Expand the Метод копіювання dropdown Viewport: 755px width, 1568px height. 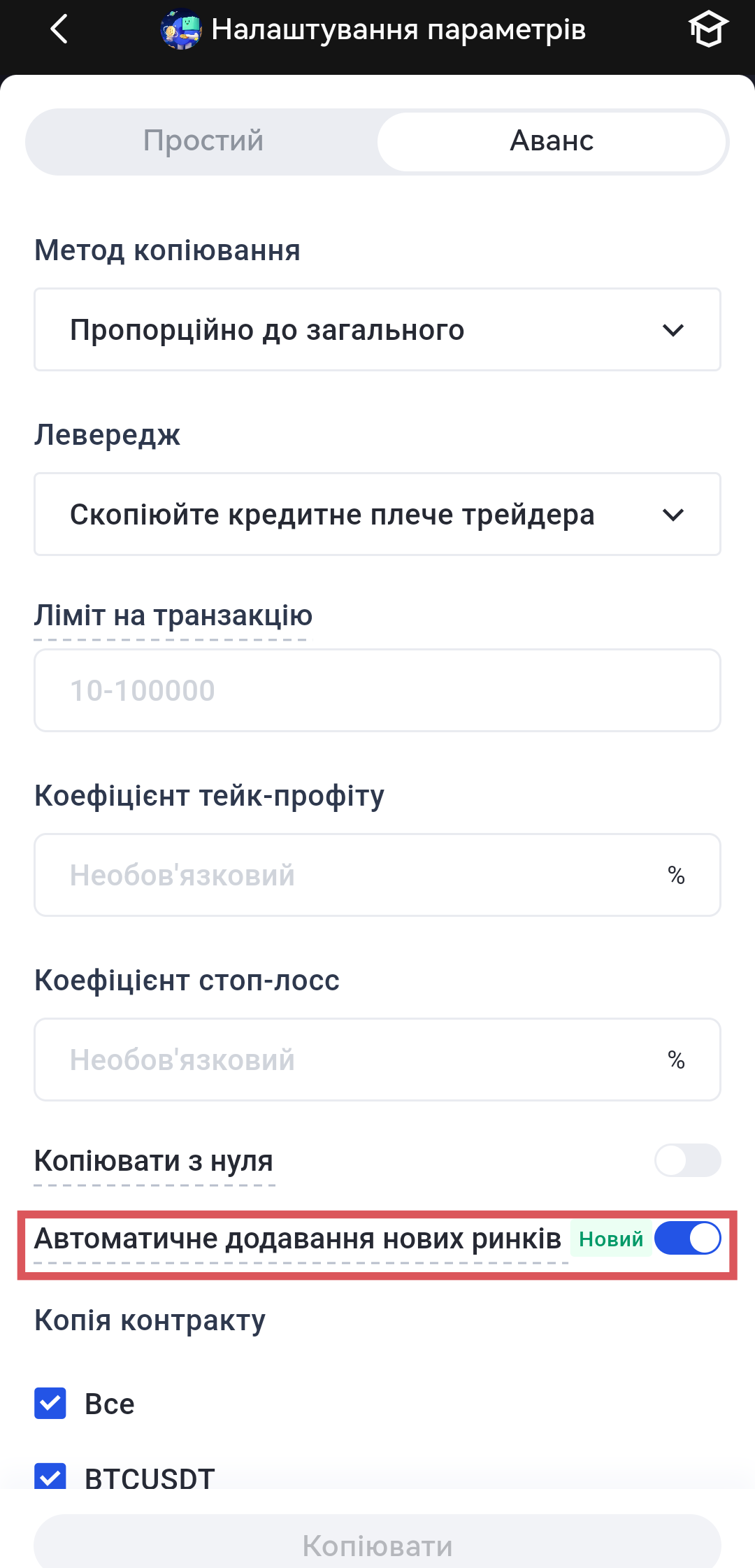[377, 329]
